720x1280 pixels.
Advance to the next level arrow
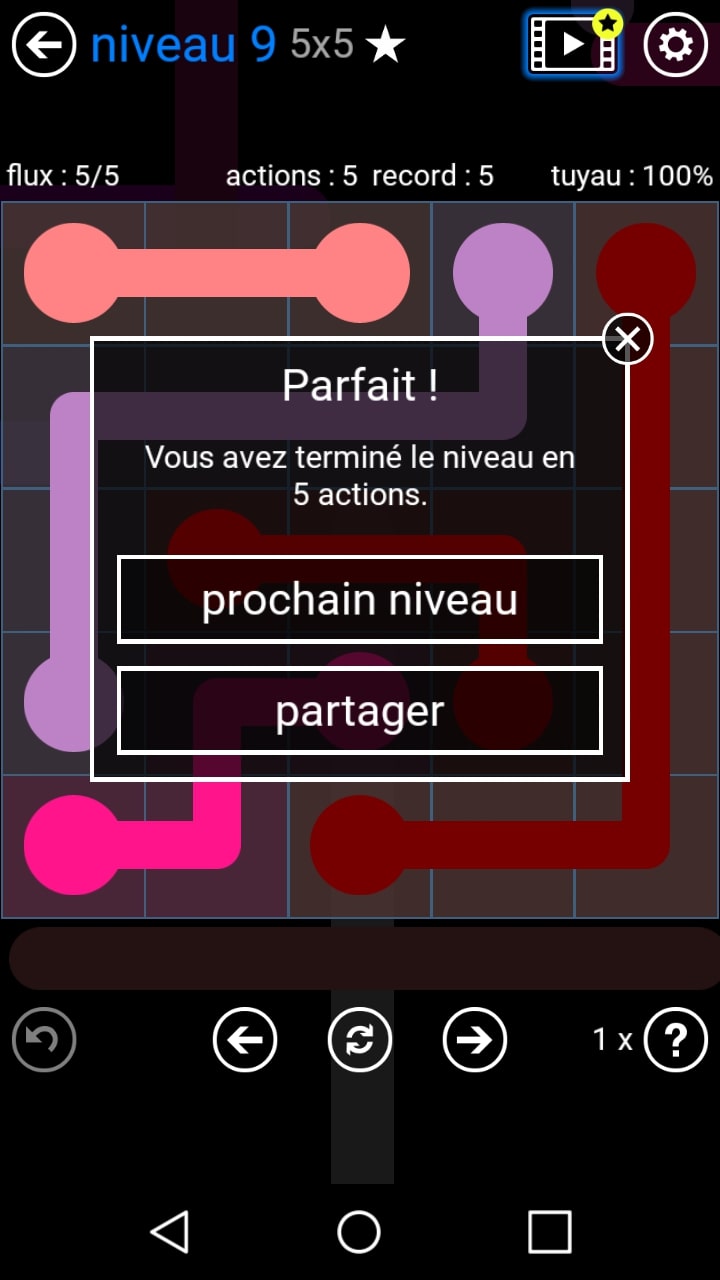tap(475, 1040)
